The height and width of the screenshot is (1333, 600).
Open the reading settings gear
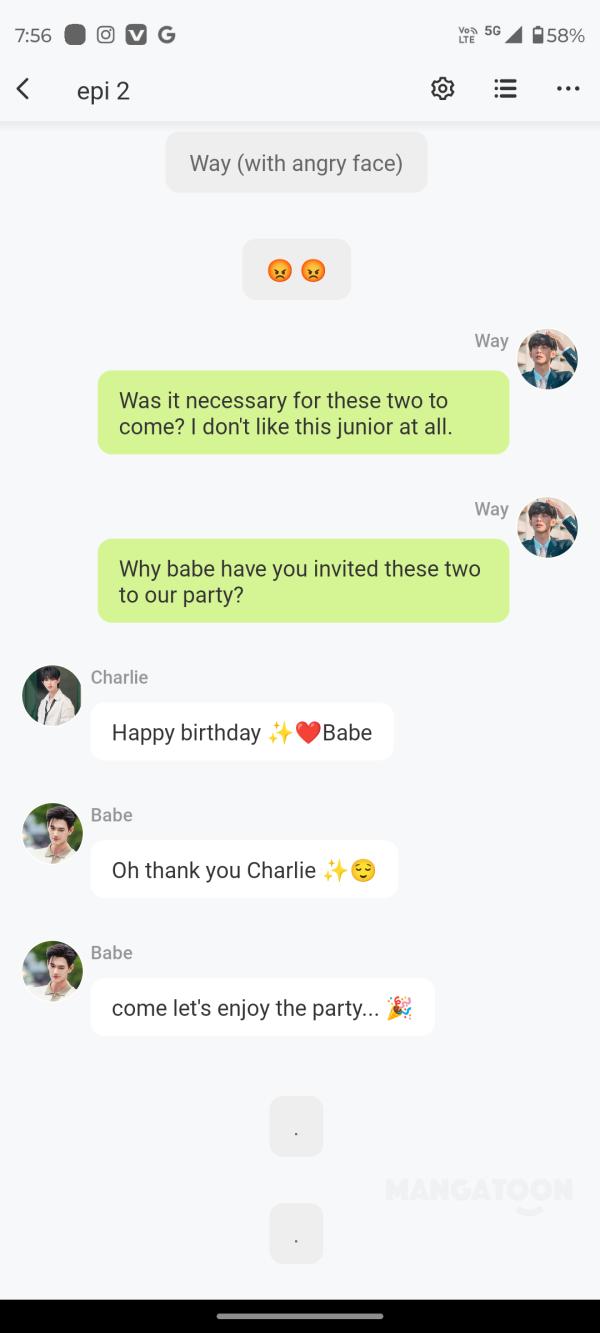pos(442,89)
